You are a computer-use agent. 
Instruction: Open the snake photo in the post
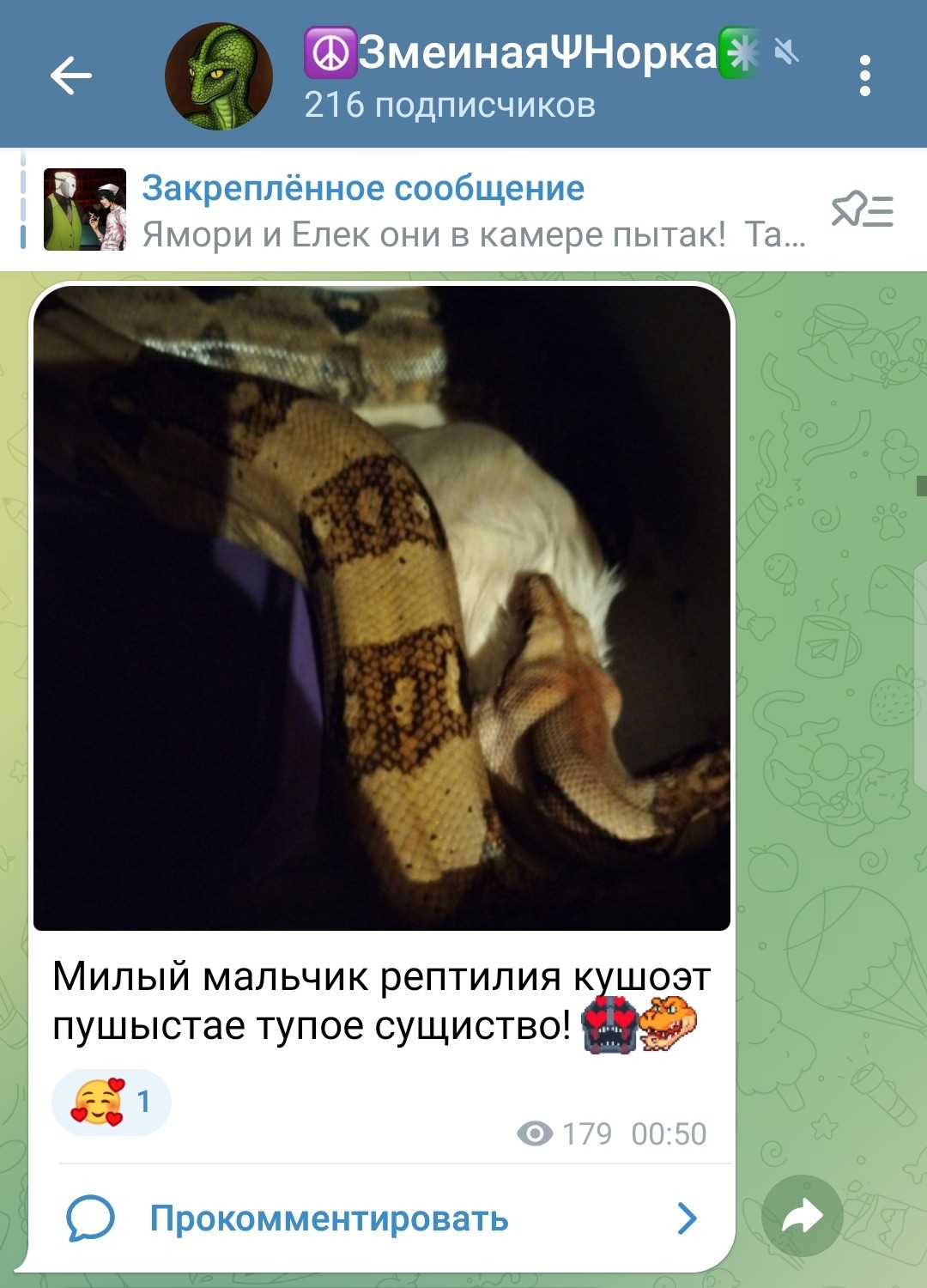pos(382,608)
